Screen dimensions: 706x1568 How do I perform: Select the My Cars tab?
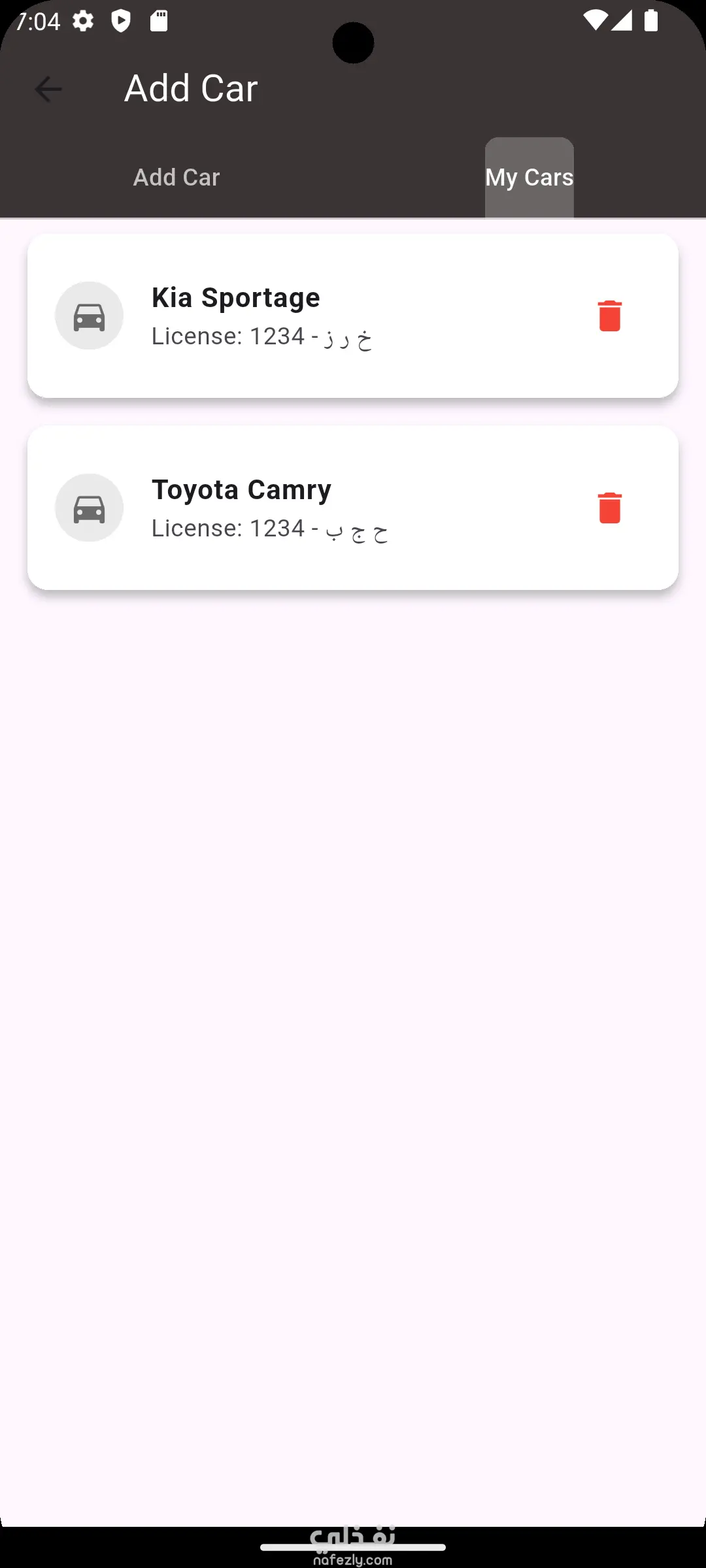pyautogui.click(x=529, y=177)
